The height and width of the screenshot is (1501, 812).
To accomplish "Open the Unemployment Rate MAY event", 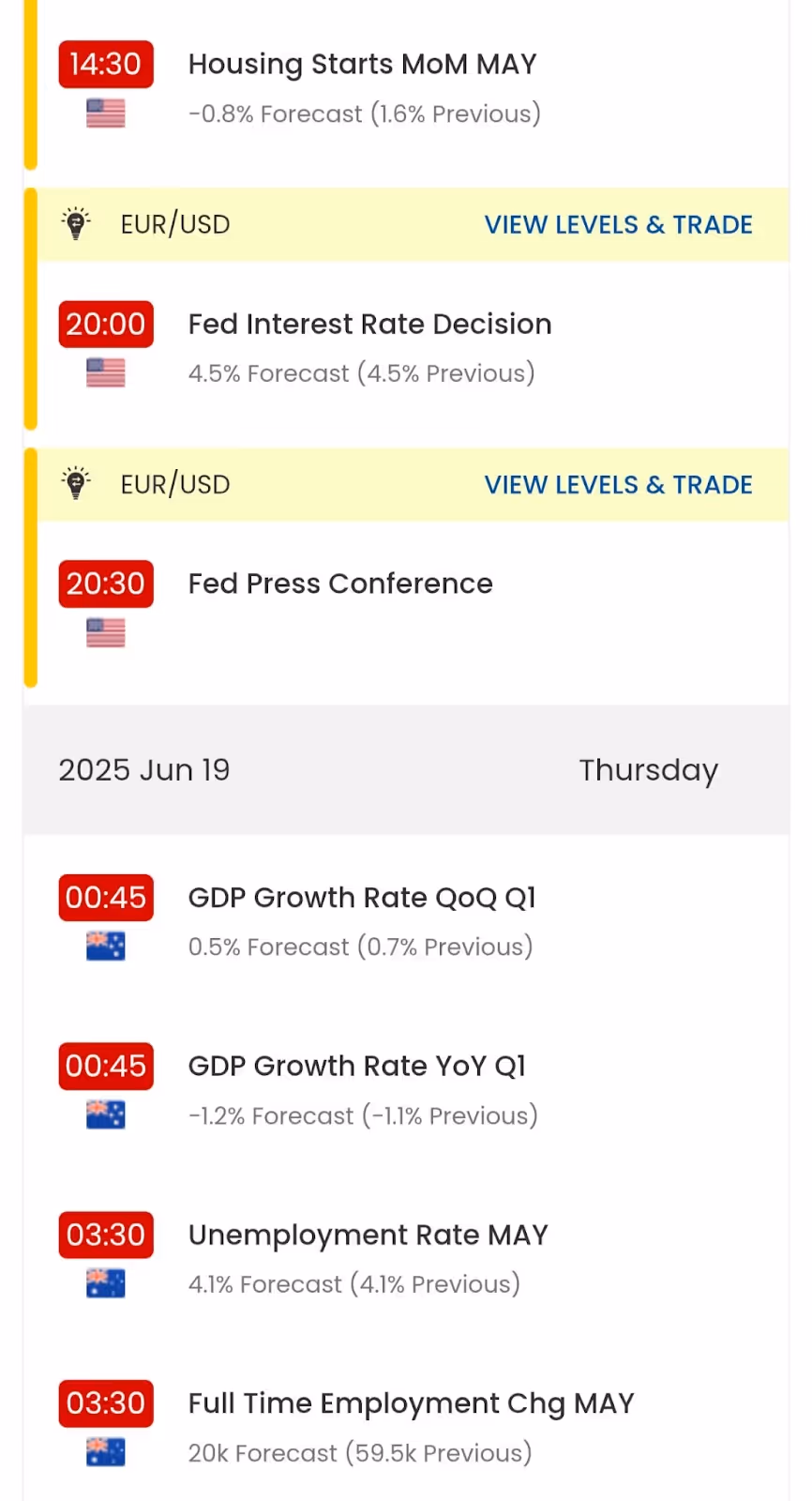I will (406, 1258).
